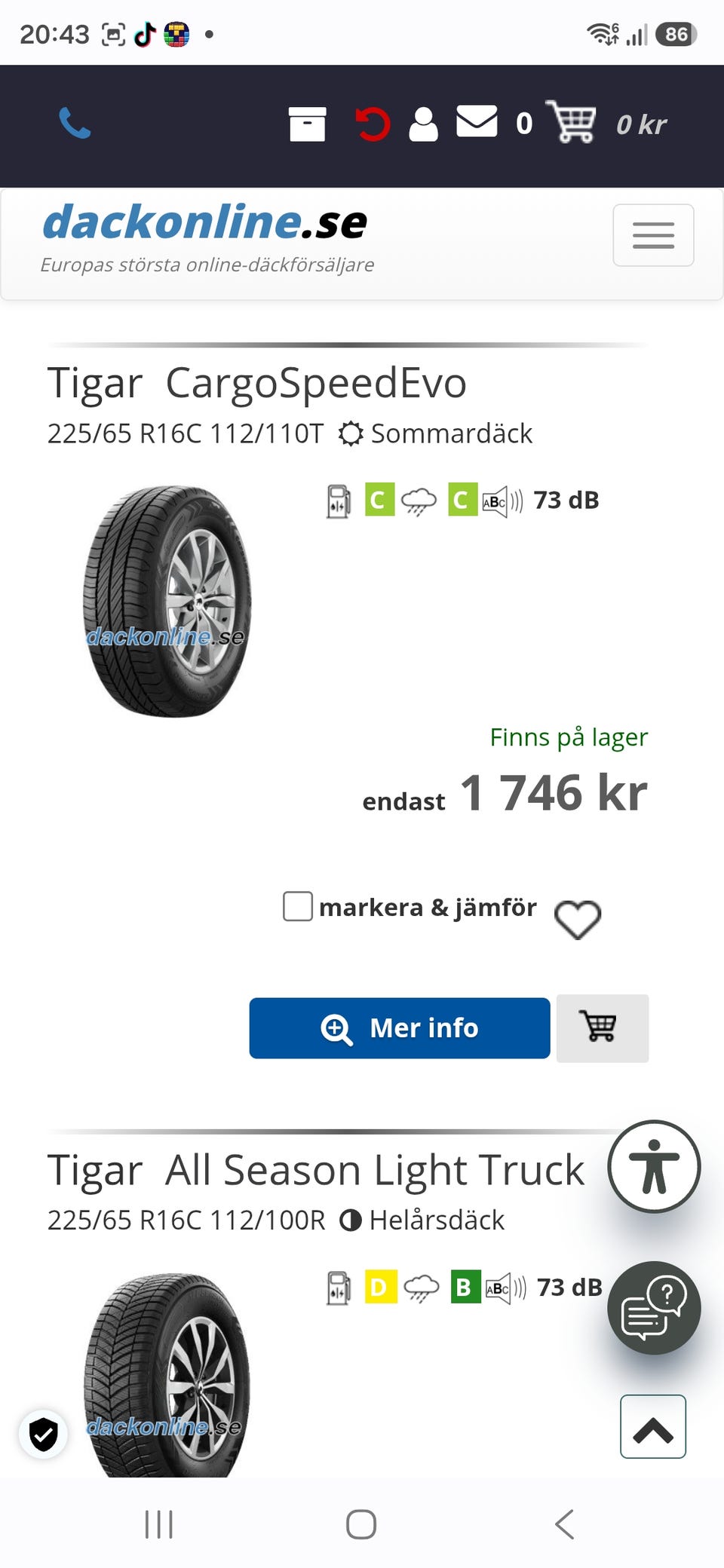The image size is (724, 1568).
Task: Tap the blue phone call icon
Action: (x=75, y=124)
